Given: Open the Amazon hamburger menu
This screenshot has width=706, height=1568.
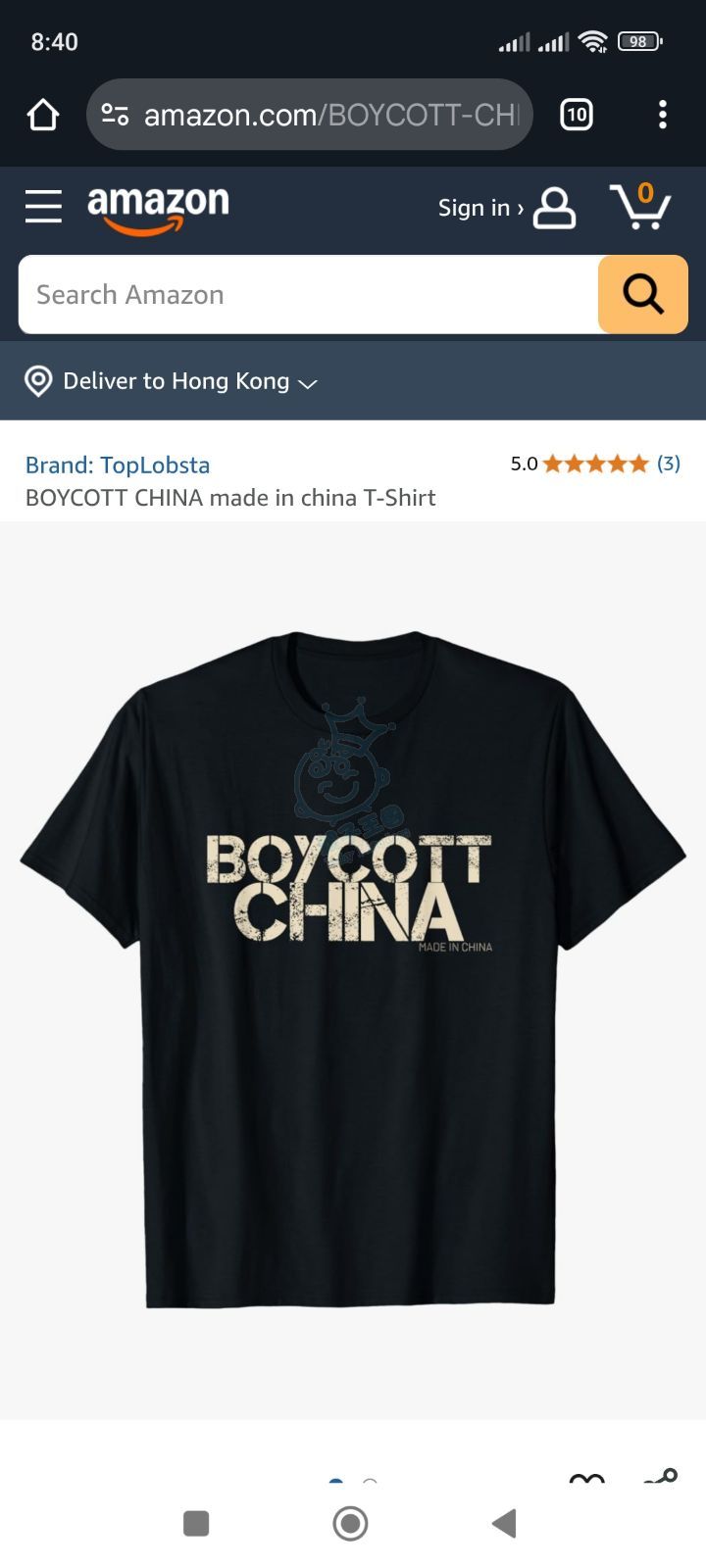Looking at the screenshot, I should (43, 207).
